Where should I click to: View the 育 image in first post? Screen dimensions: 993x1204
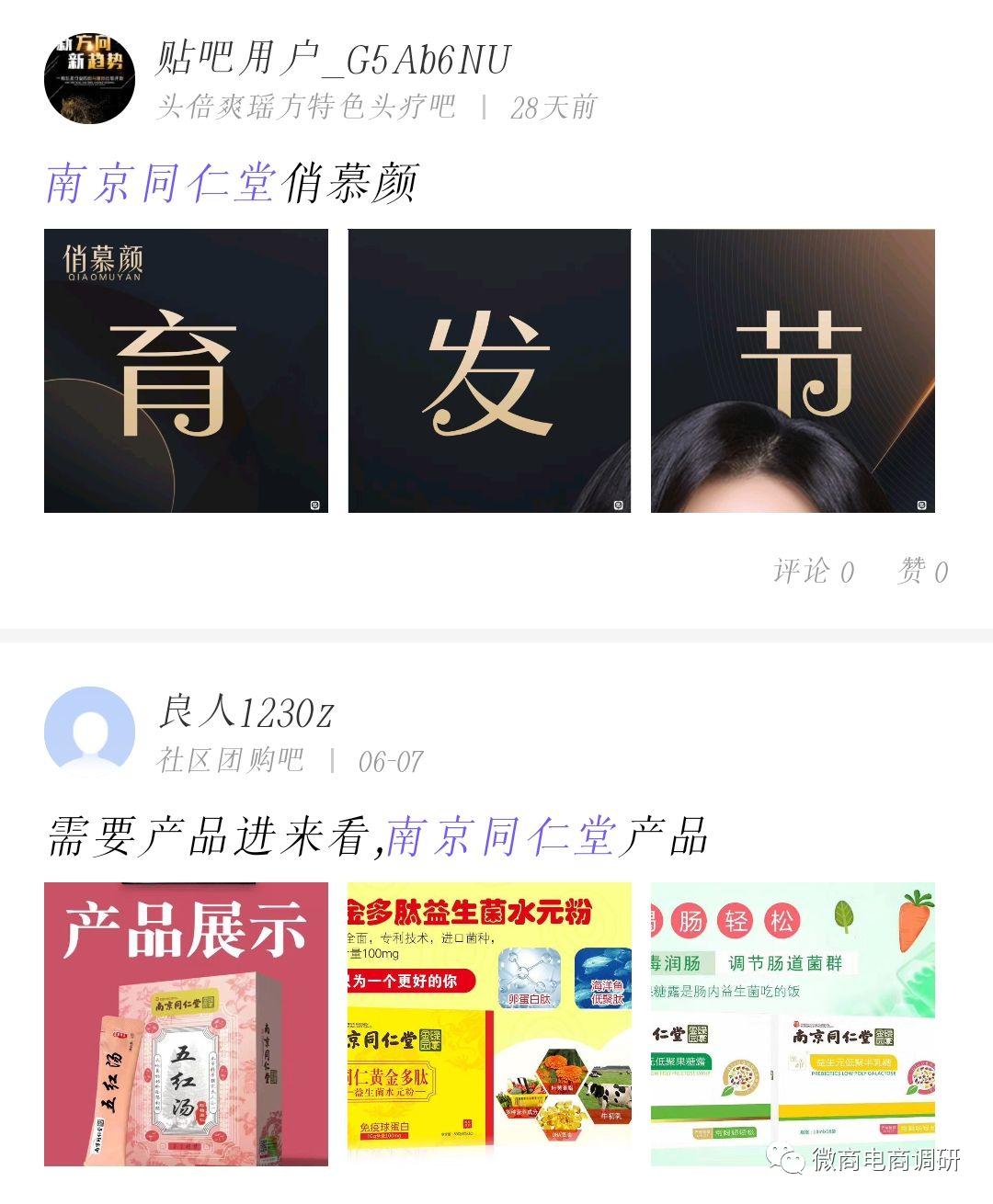coord(186,370)
